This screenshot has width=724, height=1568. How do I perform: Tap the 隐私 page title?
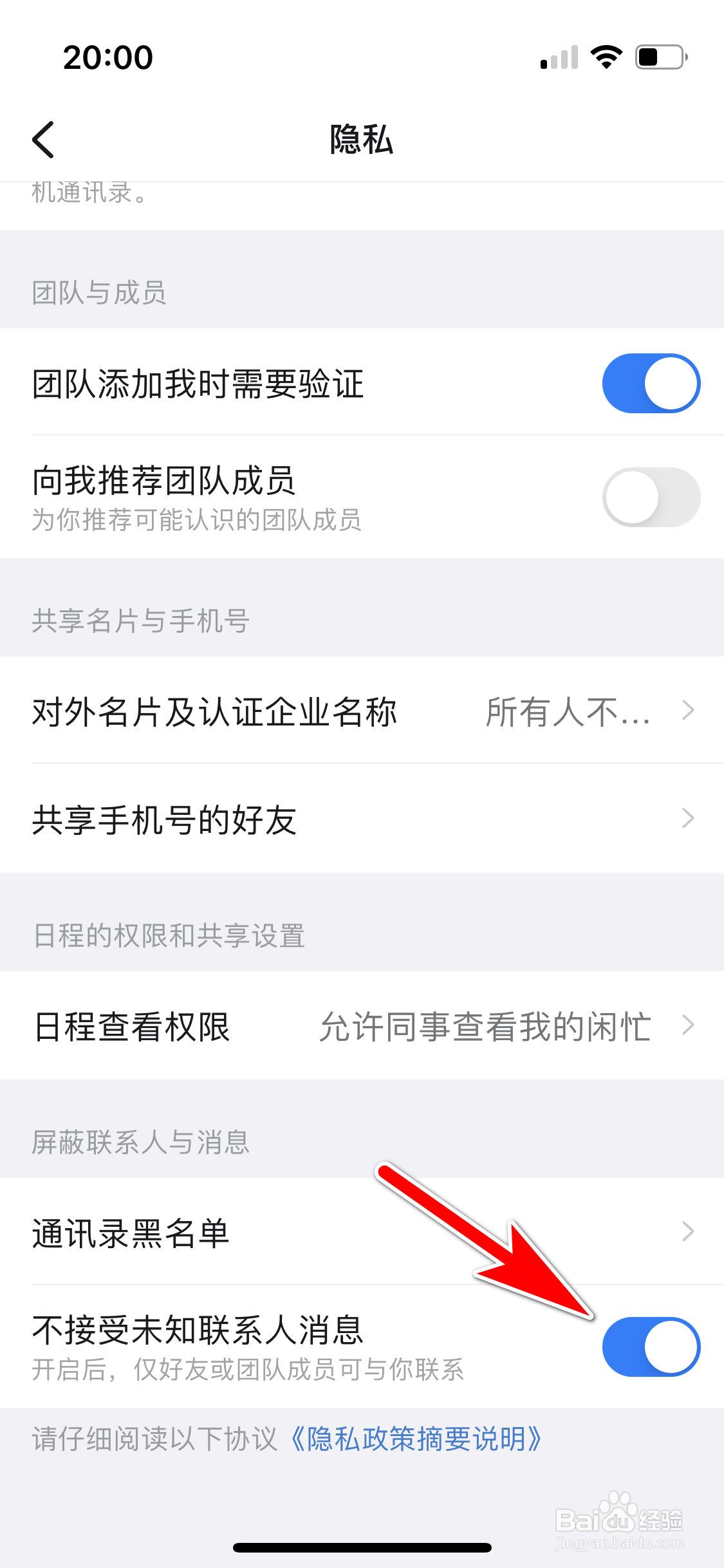[362, 140]
